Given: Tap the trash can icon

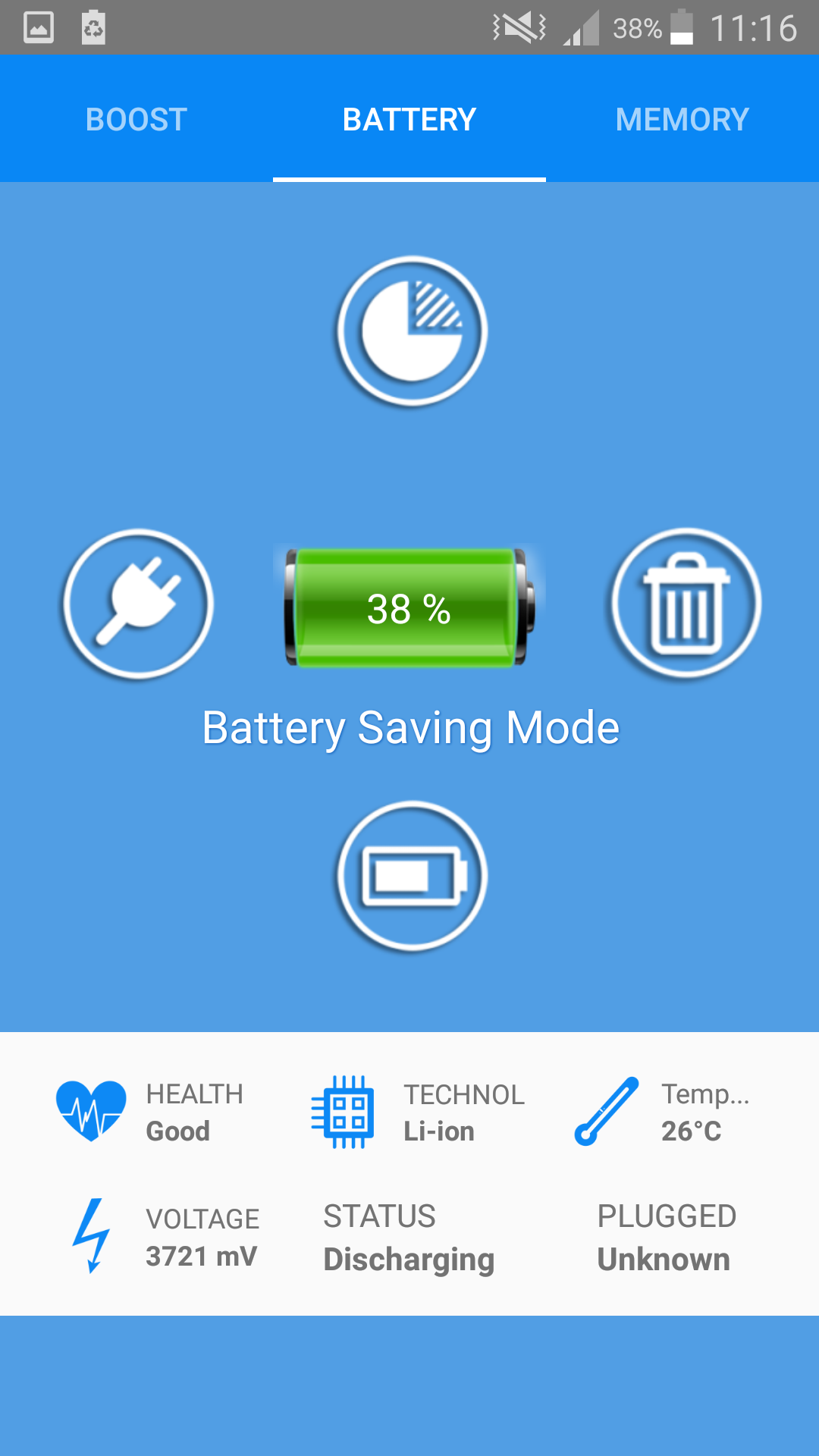Looking at the screenshot, I should click(686, 603).
